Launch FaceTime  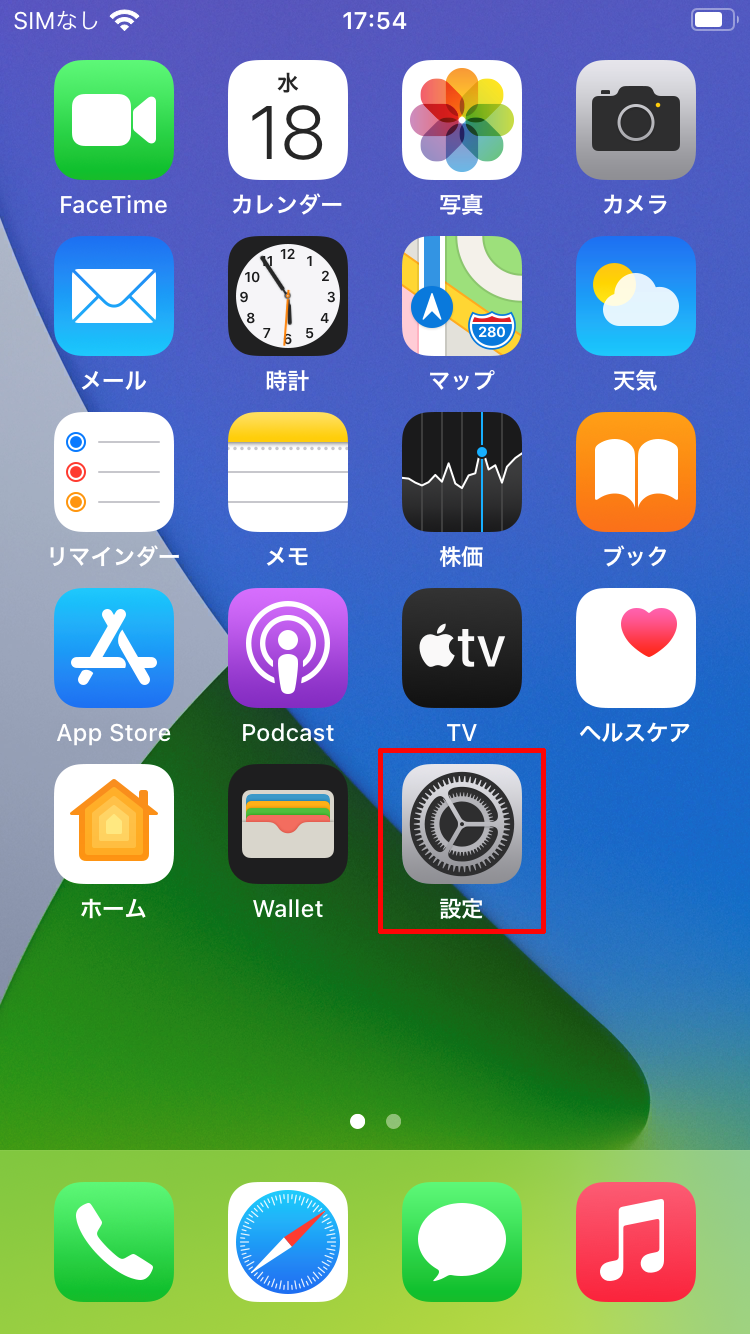(x=114, y=120)
